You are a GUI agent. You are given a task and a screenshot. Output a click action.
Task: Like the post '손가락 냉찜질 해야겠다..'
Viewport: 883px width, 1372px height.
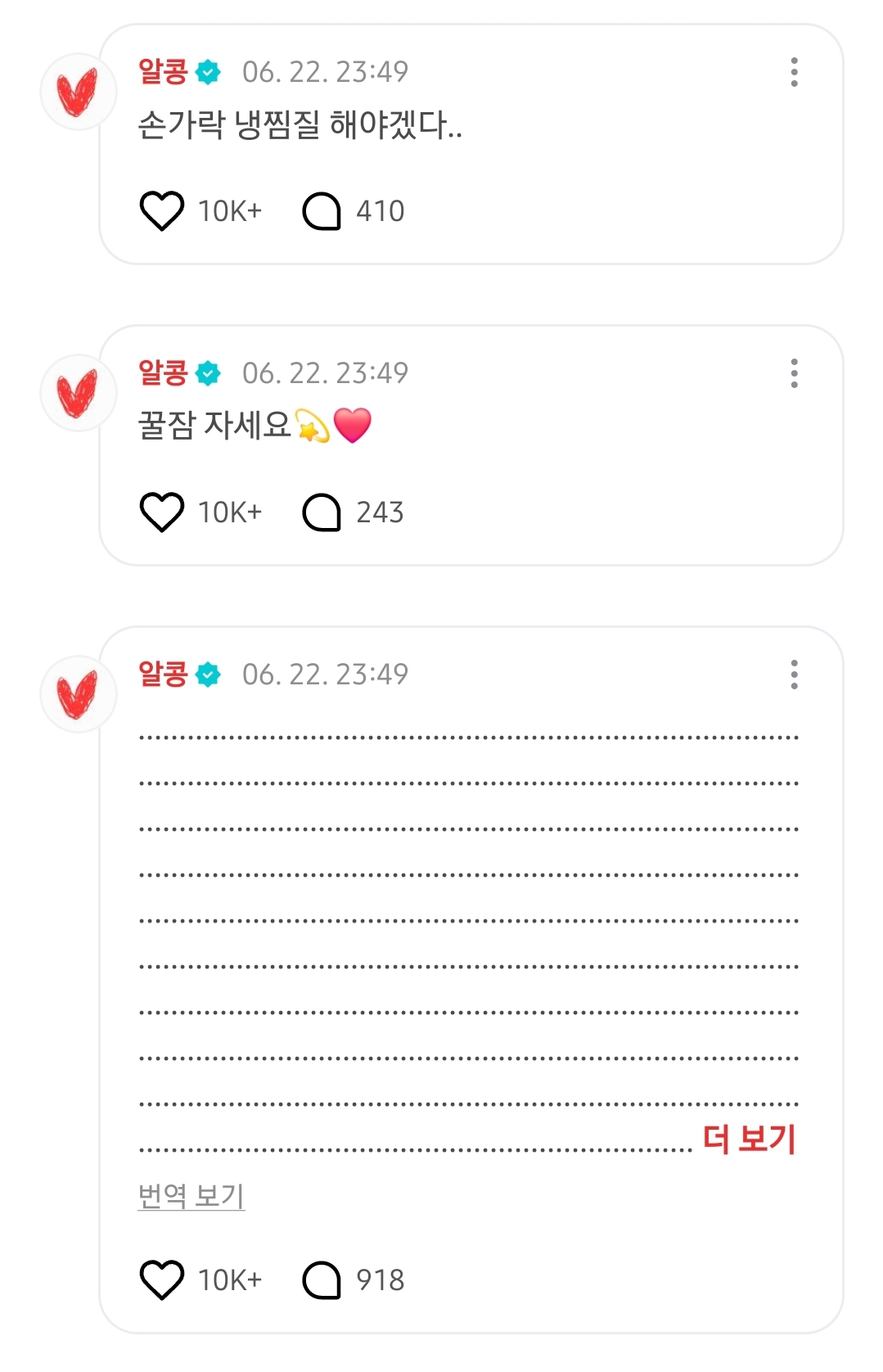[162, 210]
